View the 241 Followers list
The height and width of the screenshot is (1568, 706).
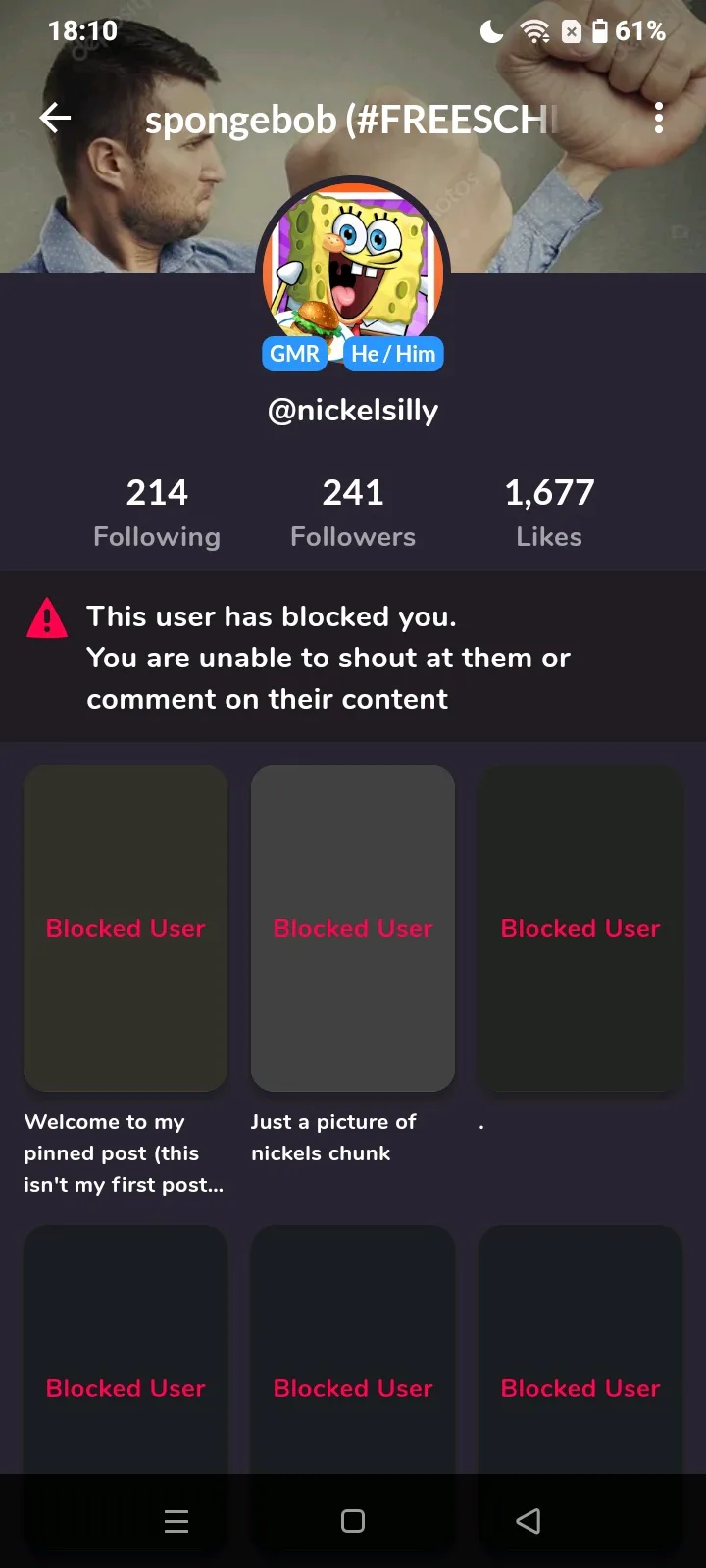tap(353, 513)
